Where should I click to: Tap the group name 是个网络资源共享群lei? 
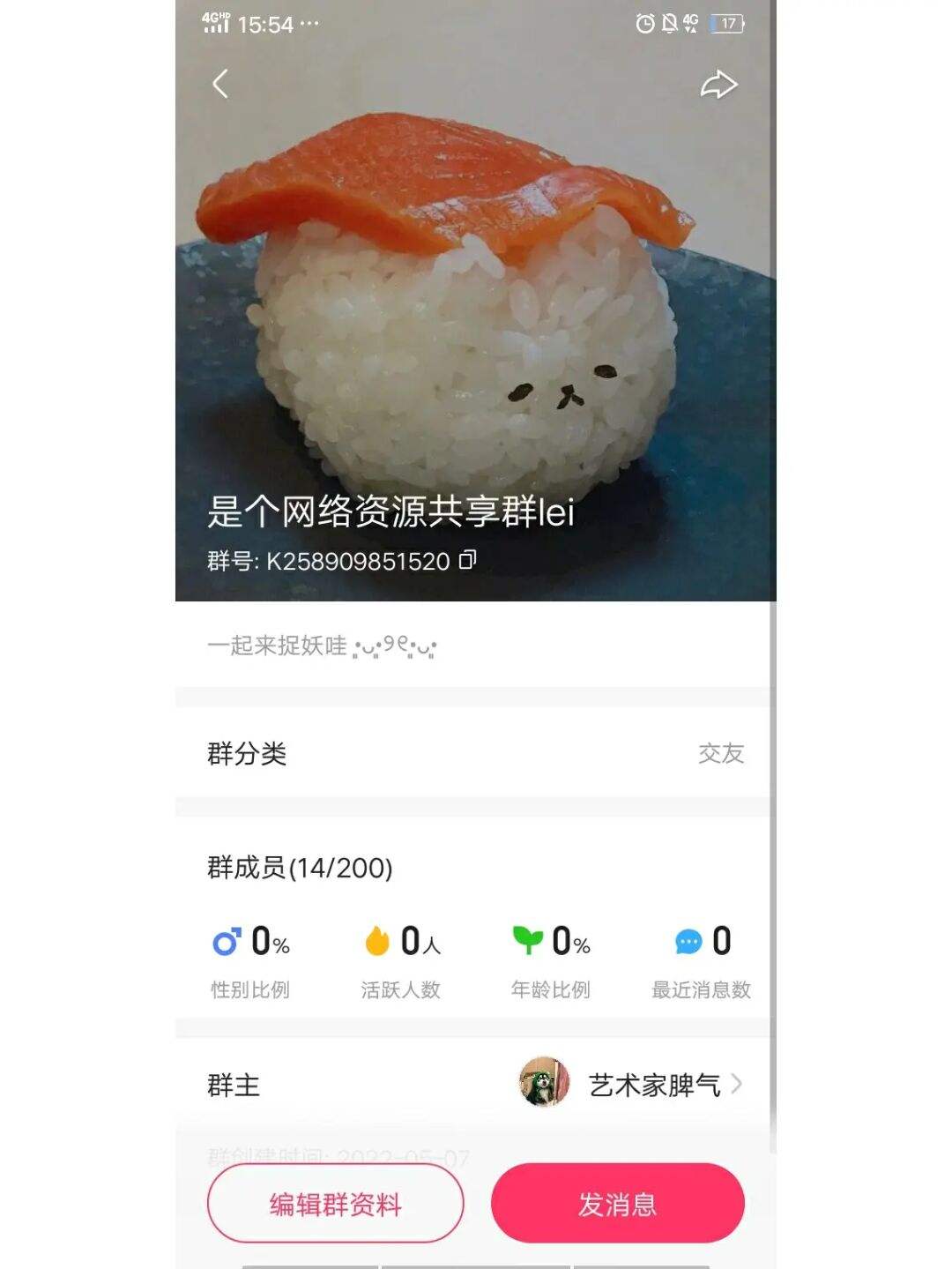(390, 511)
